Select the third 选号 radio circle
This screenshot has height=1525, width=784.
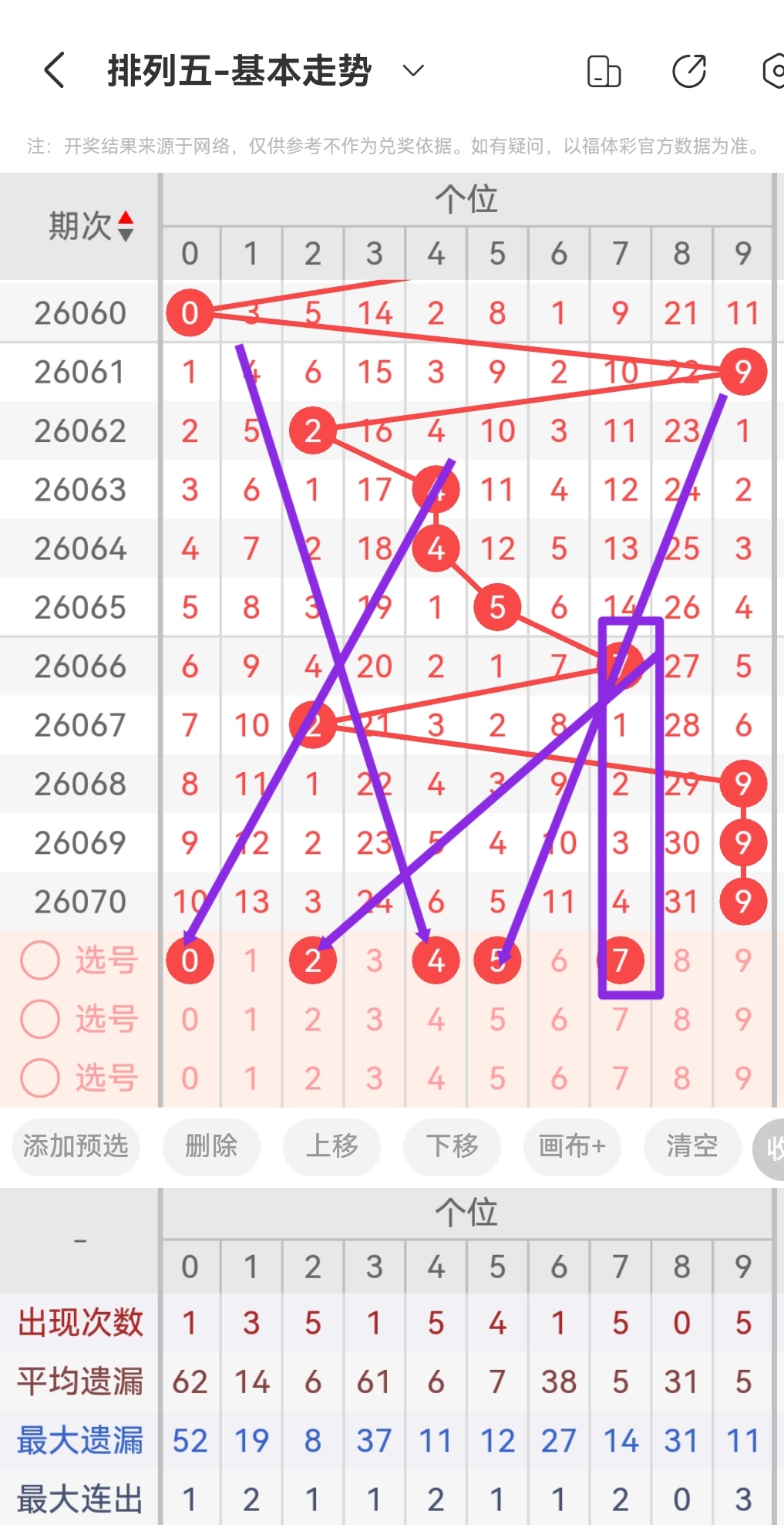40,1078
